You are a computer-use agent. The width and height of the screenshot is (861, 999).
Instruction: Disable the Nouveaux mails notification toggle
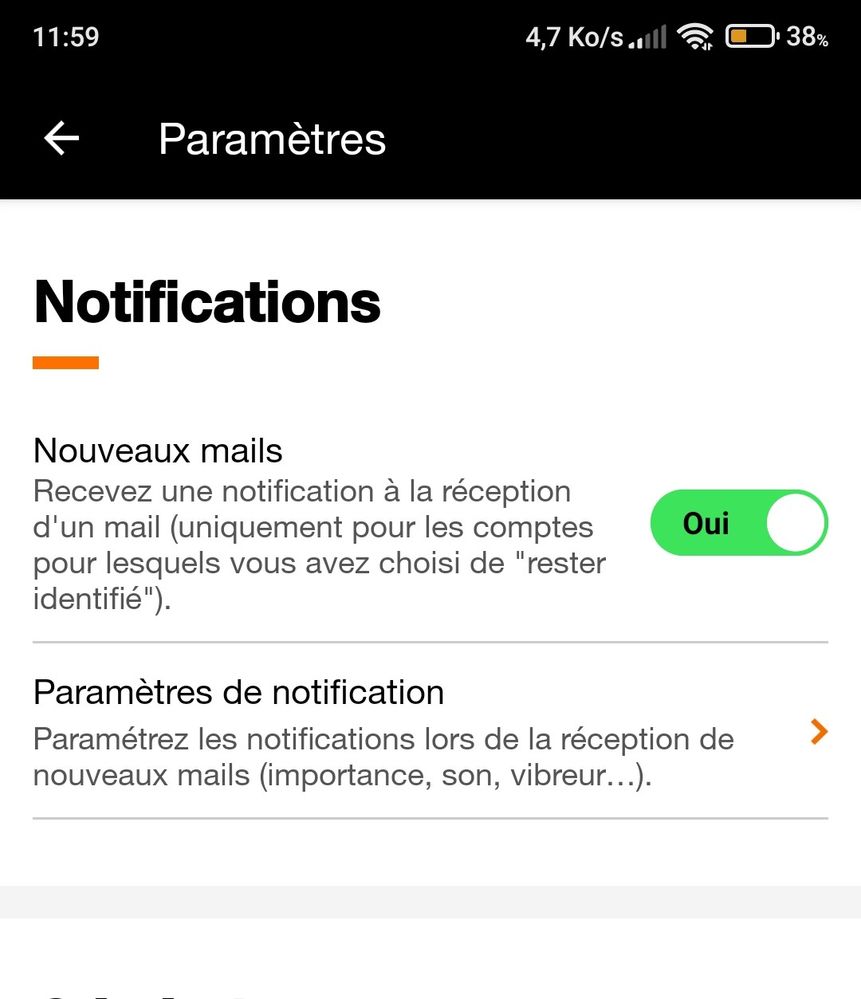pyautogui.click(x=740, y=522)
